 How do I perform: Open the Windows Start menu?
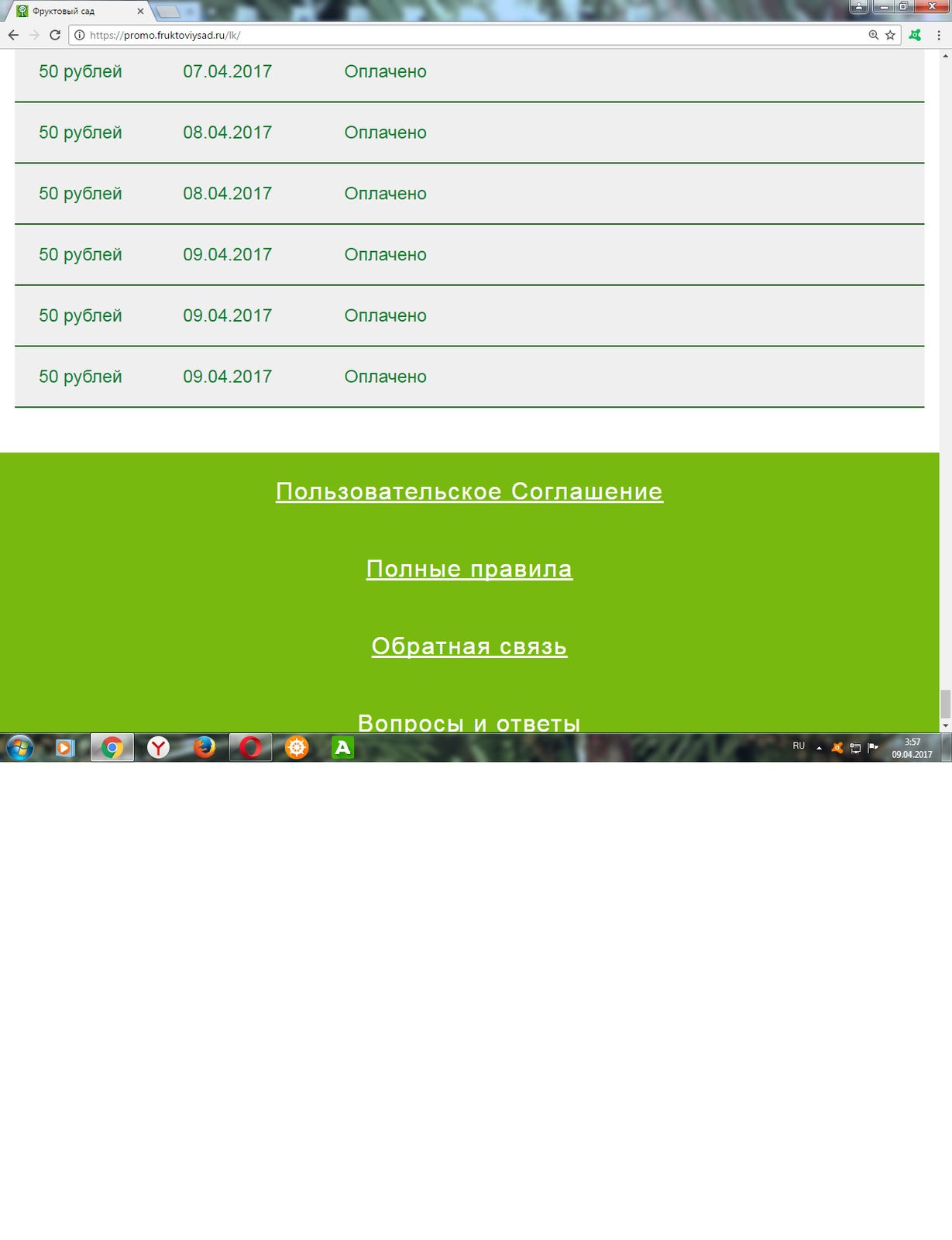pos(20,748)
